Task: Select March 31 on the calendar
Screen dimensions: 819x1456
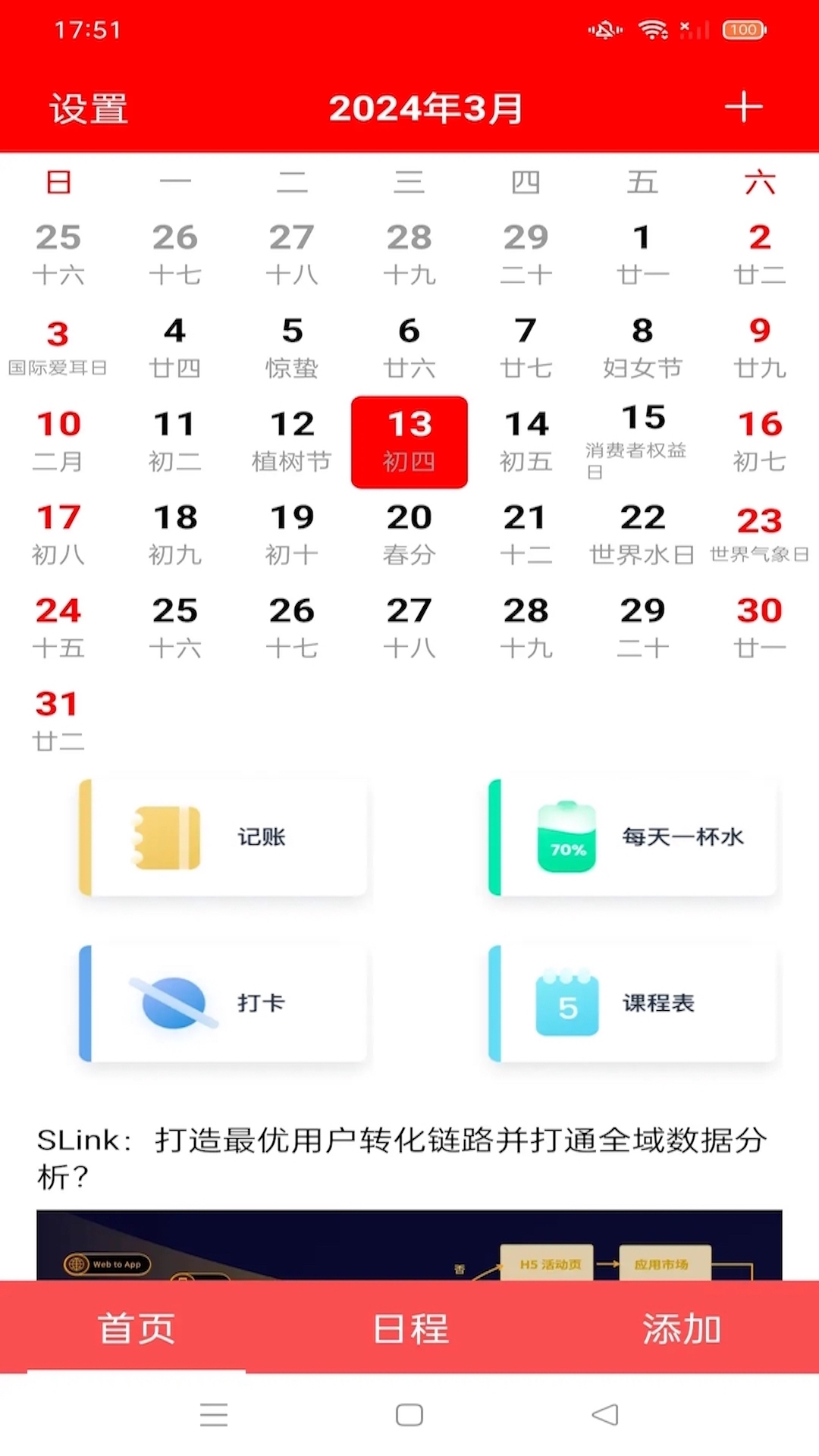Action: pyautogui.click(x=58, y=720)
